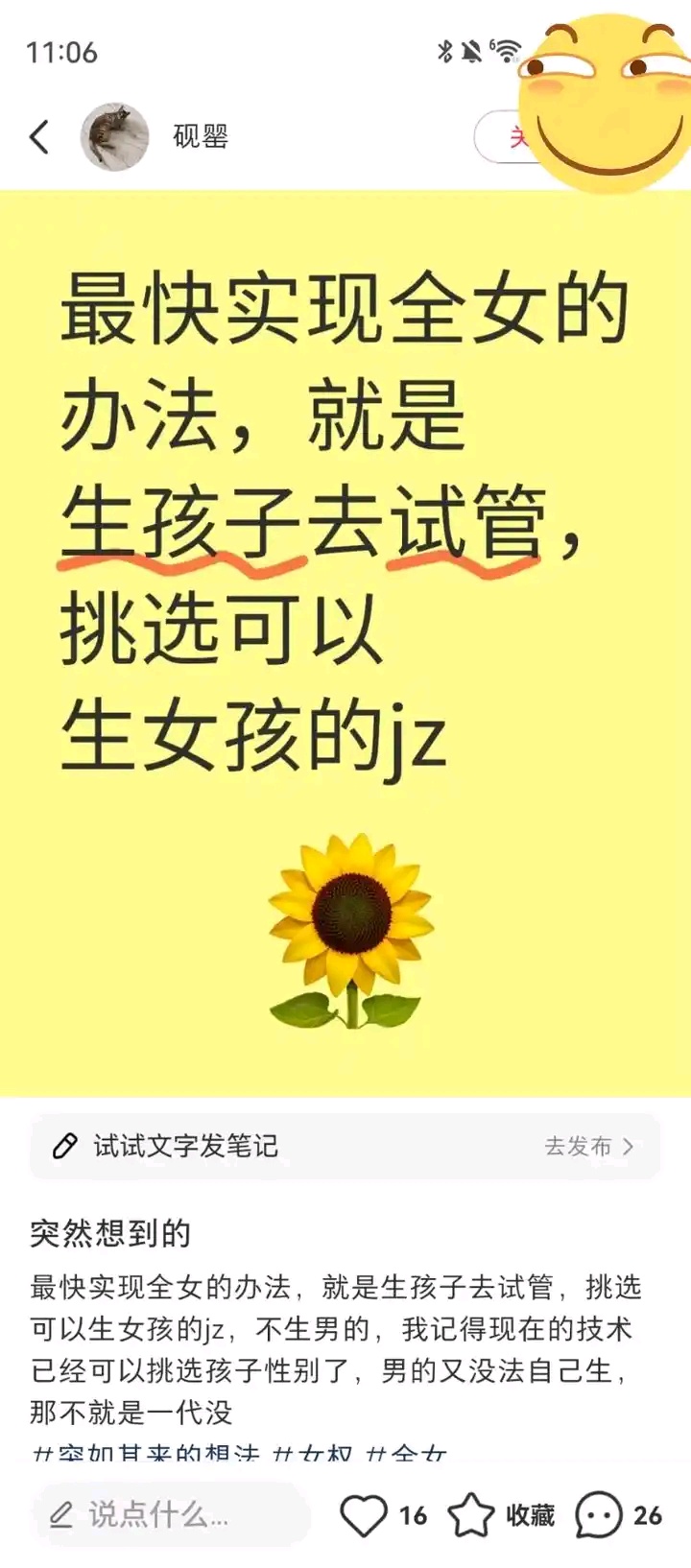Tap 去发布 to publish a text note
Screen dimensions: 691x1568
tap(588, 1146)
